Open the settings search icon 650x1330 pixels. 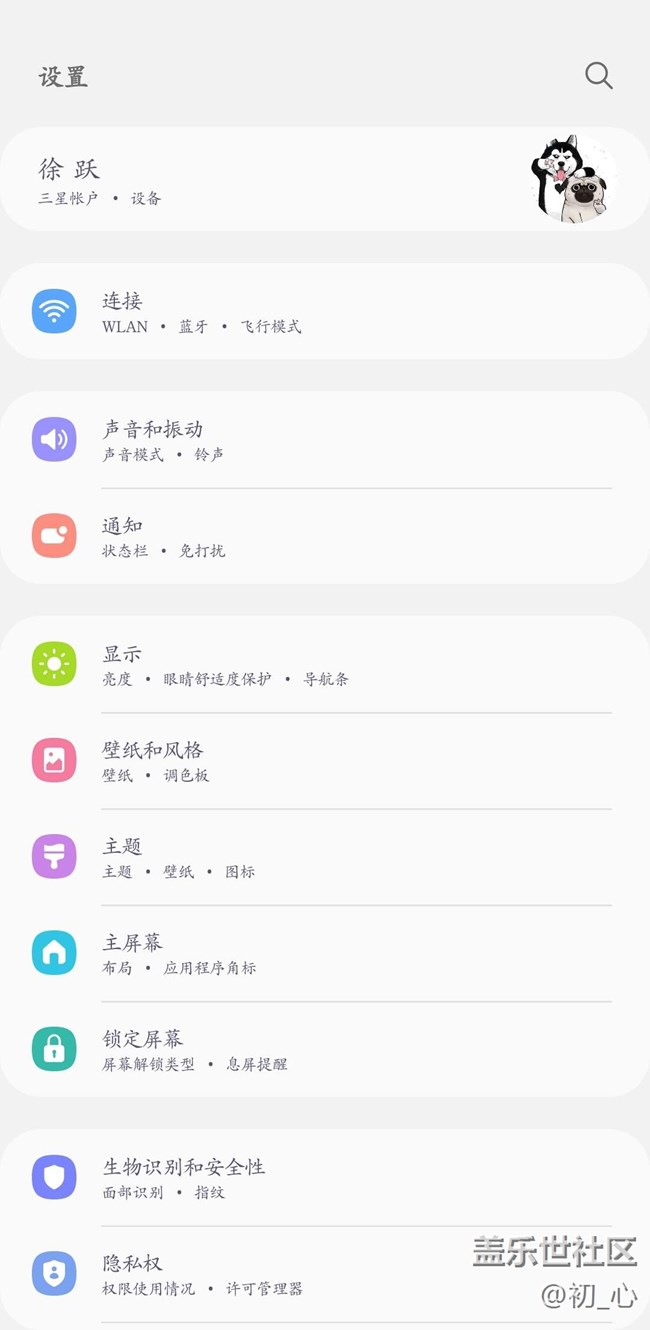click(598, 76)
